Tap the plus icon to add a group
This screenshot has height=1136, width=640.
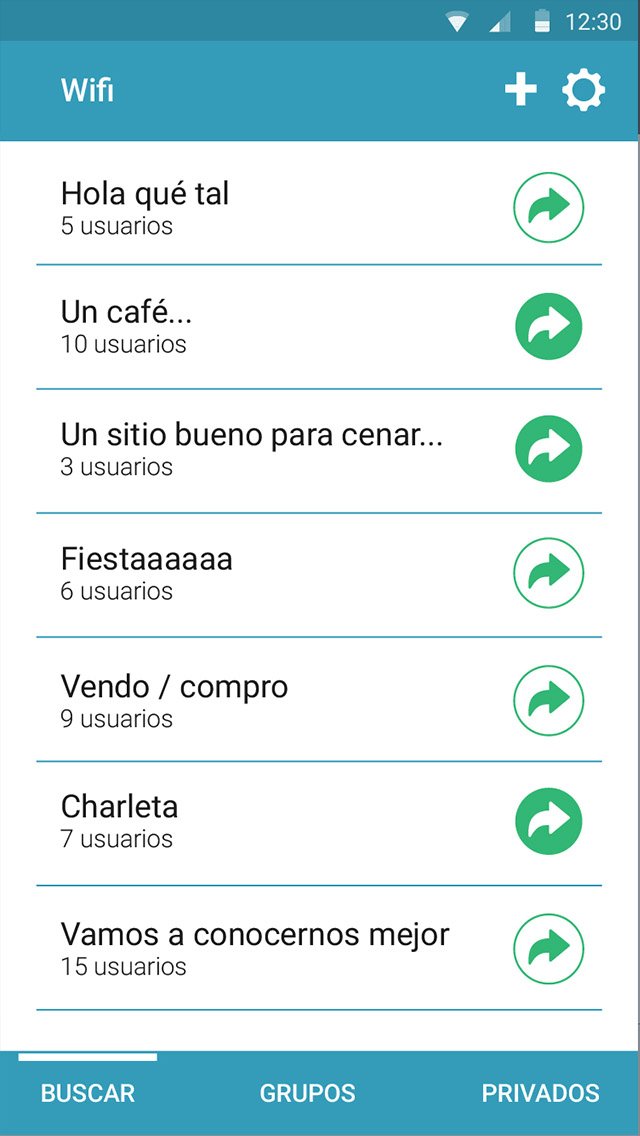[520, 91]
